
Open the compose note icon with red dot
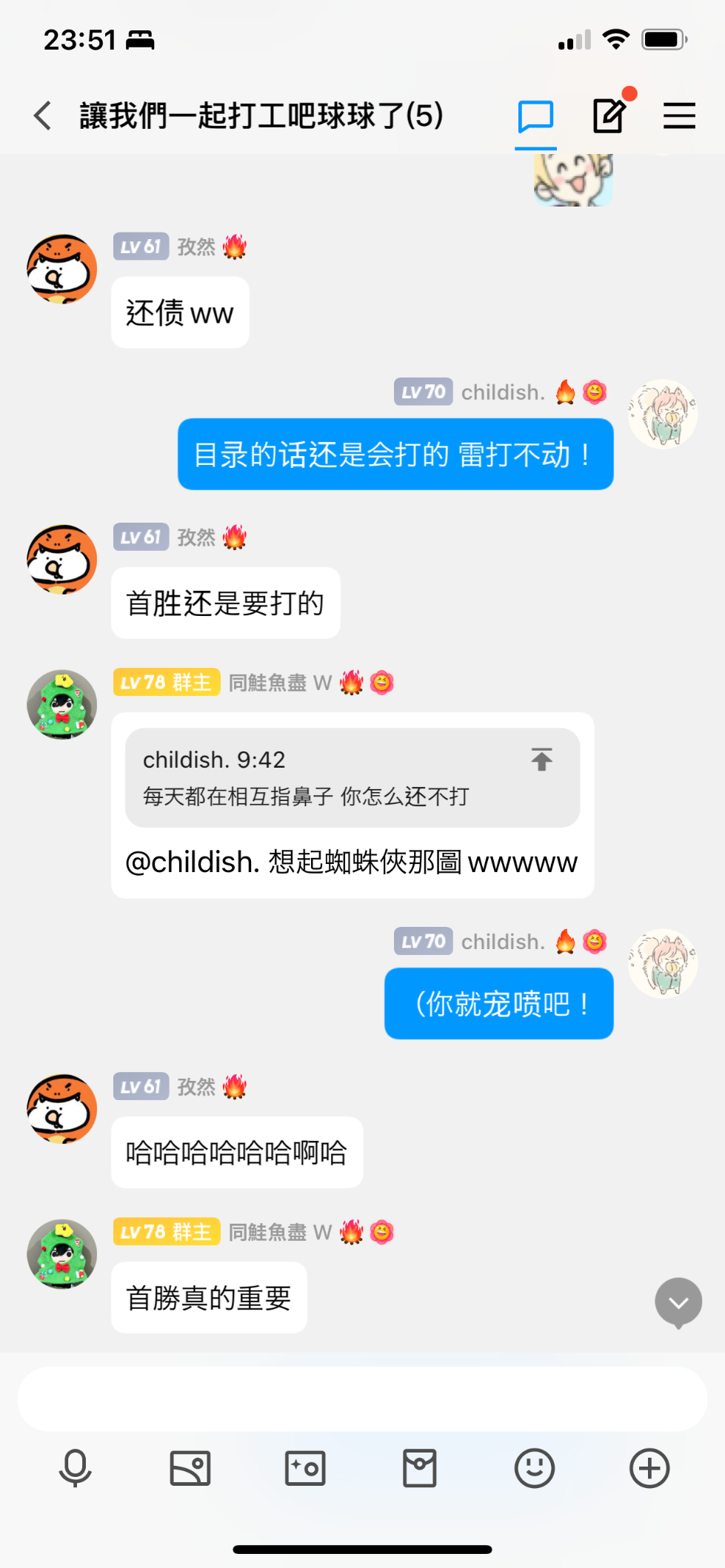(609, 115)
